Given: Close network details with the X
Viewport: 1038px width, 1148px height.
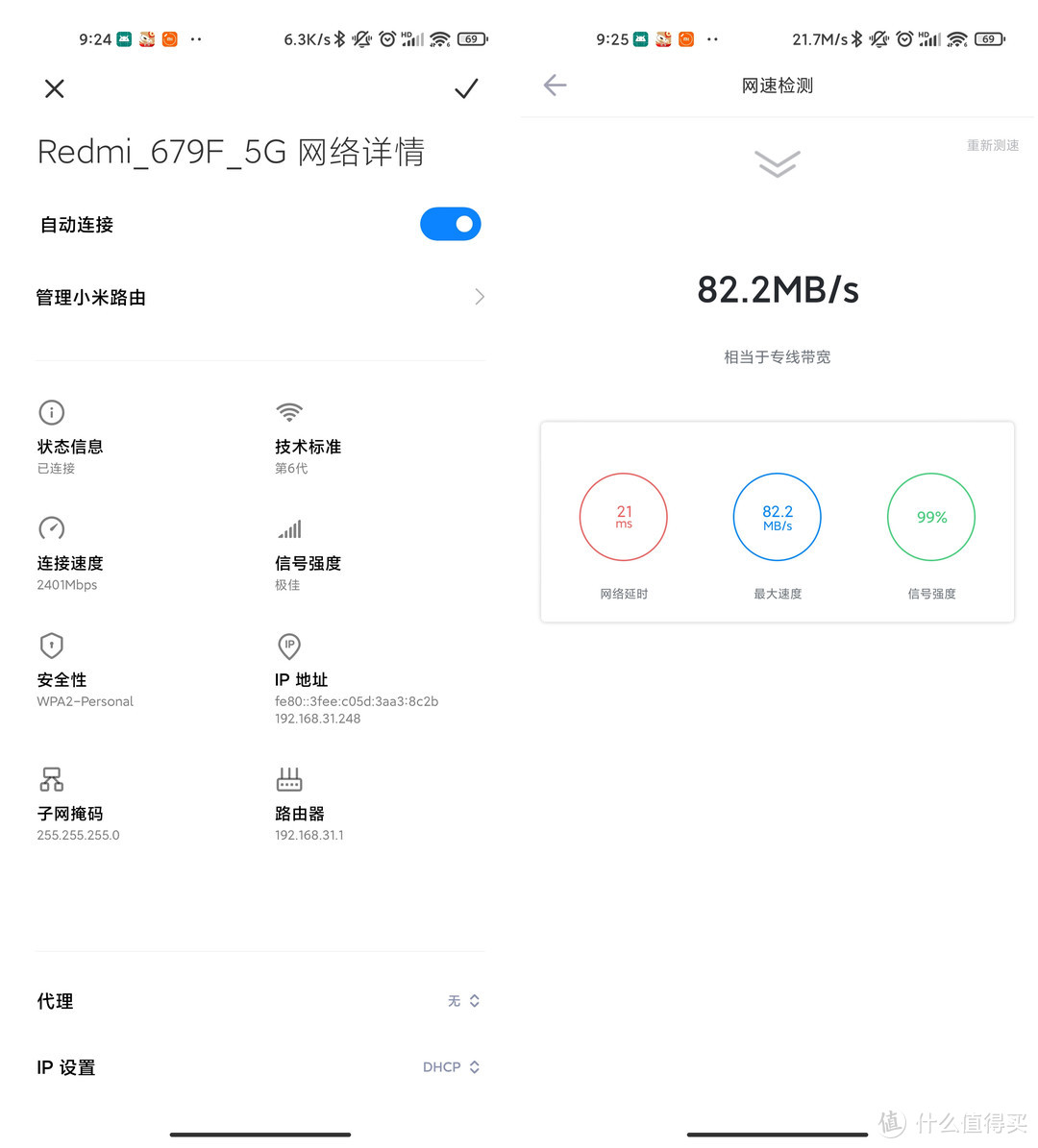Looking at the screenshot, I should [x=54, y=88].
